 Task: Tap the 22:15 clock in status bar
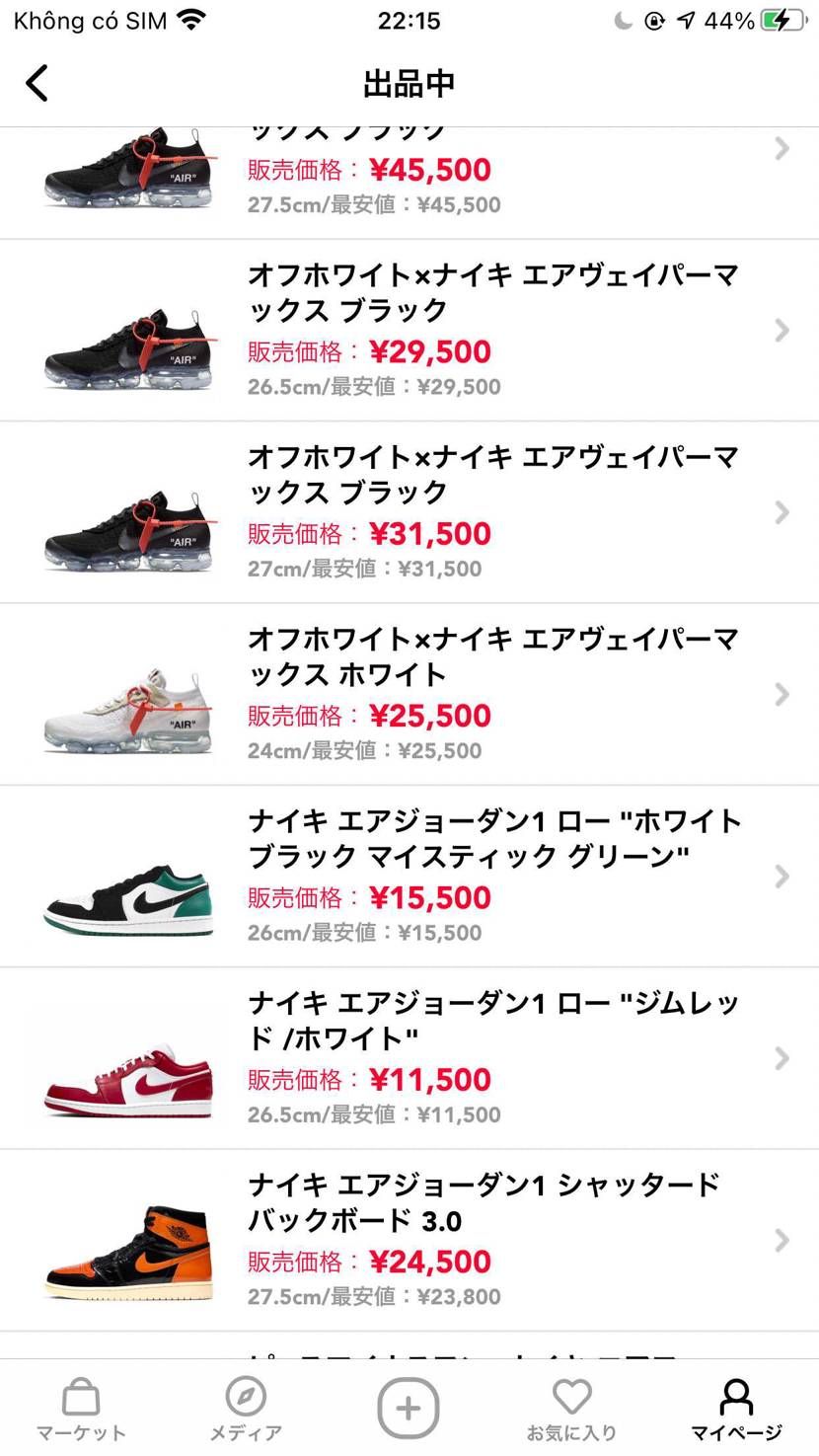click(409, 20)
